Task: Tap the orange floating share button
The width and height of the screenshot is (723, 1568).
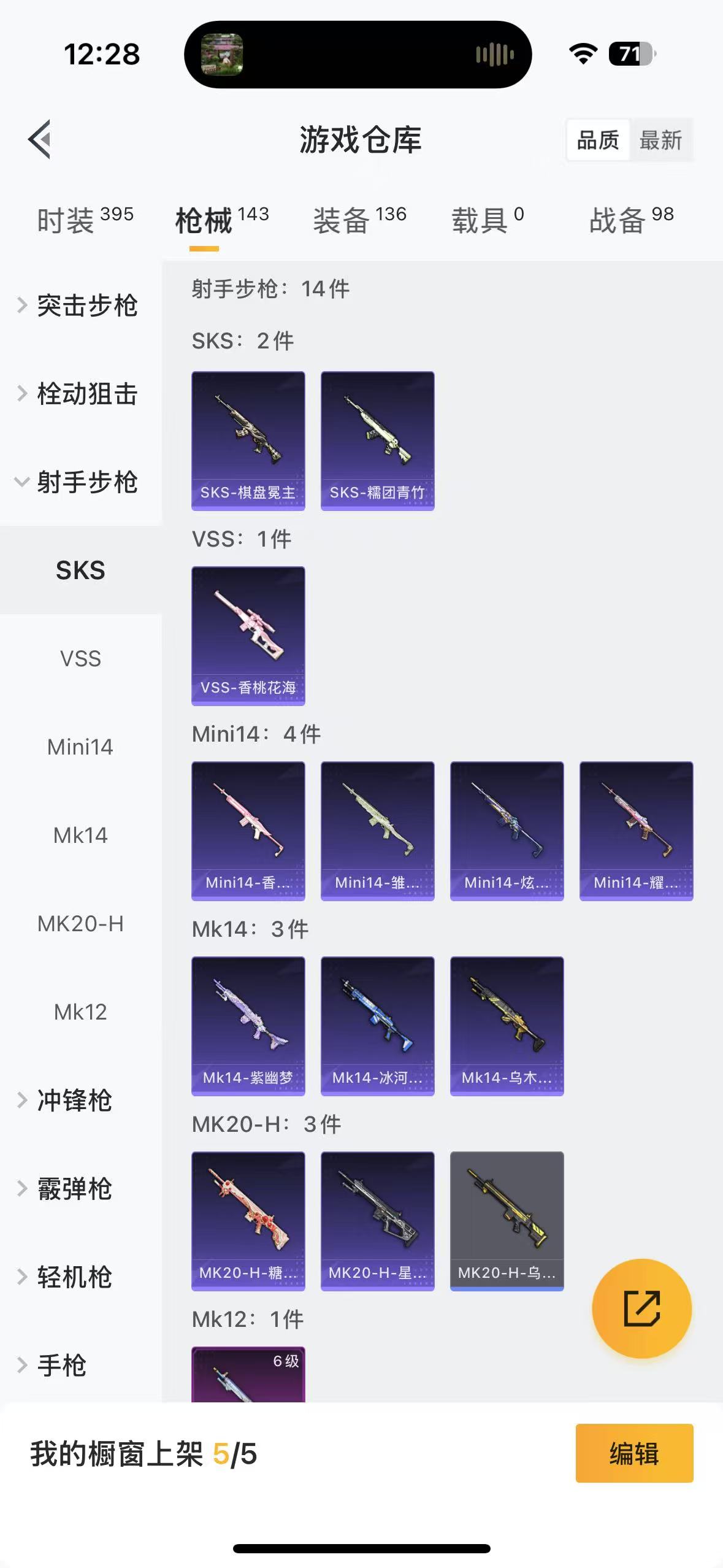Action: [x=641, y=1309]
